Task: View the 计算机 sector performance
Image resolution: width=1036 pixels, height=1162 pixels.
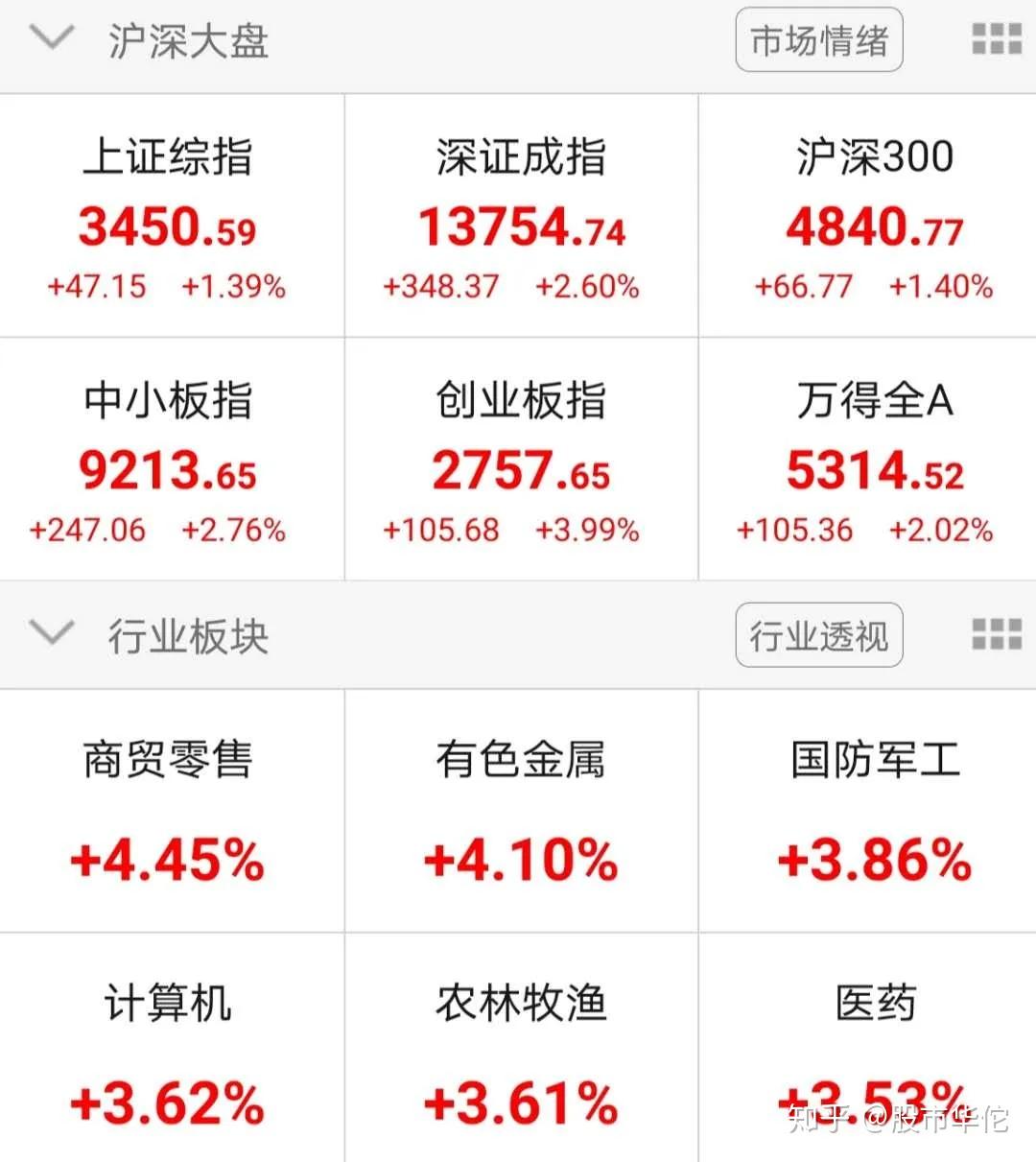Action: [x=171, y=1055]
